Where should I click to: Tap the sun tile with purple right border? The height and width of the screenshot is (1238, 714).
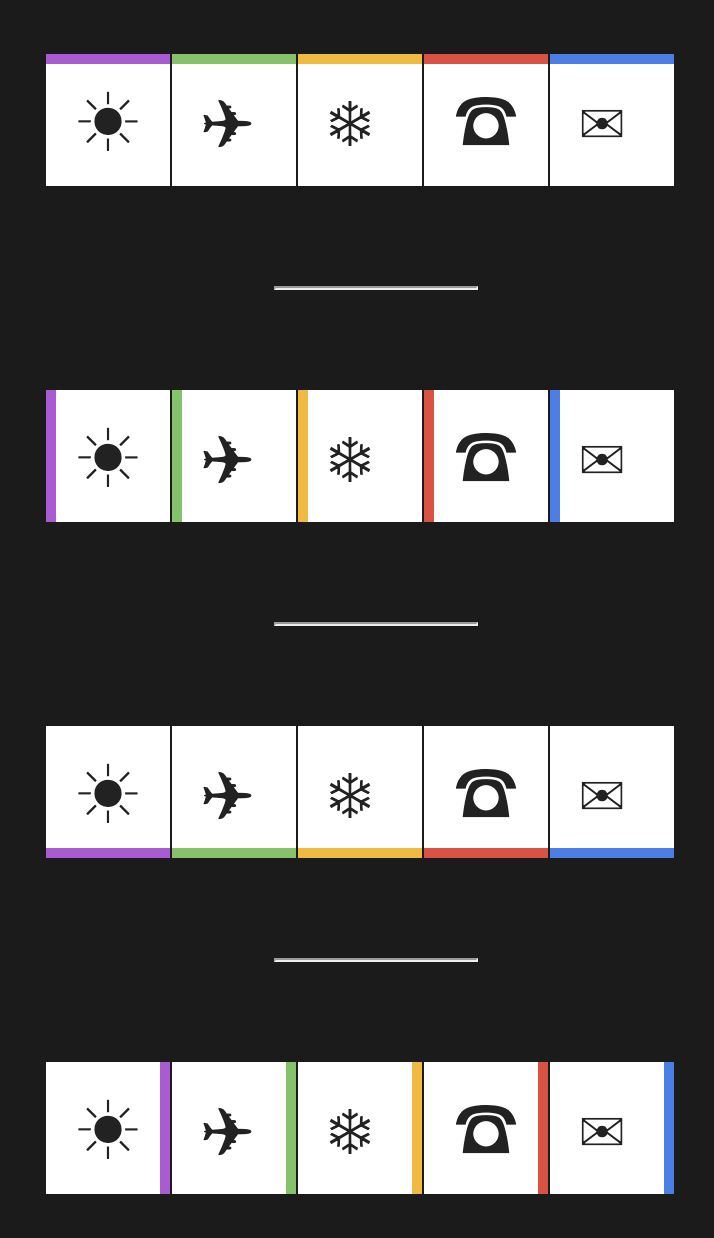tap(108, 1128)
